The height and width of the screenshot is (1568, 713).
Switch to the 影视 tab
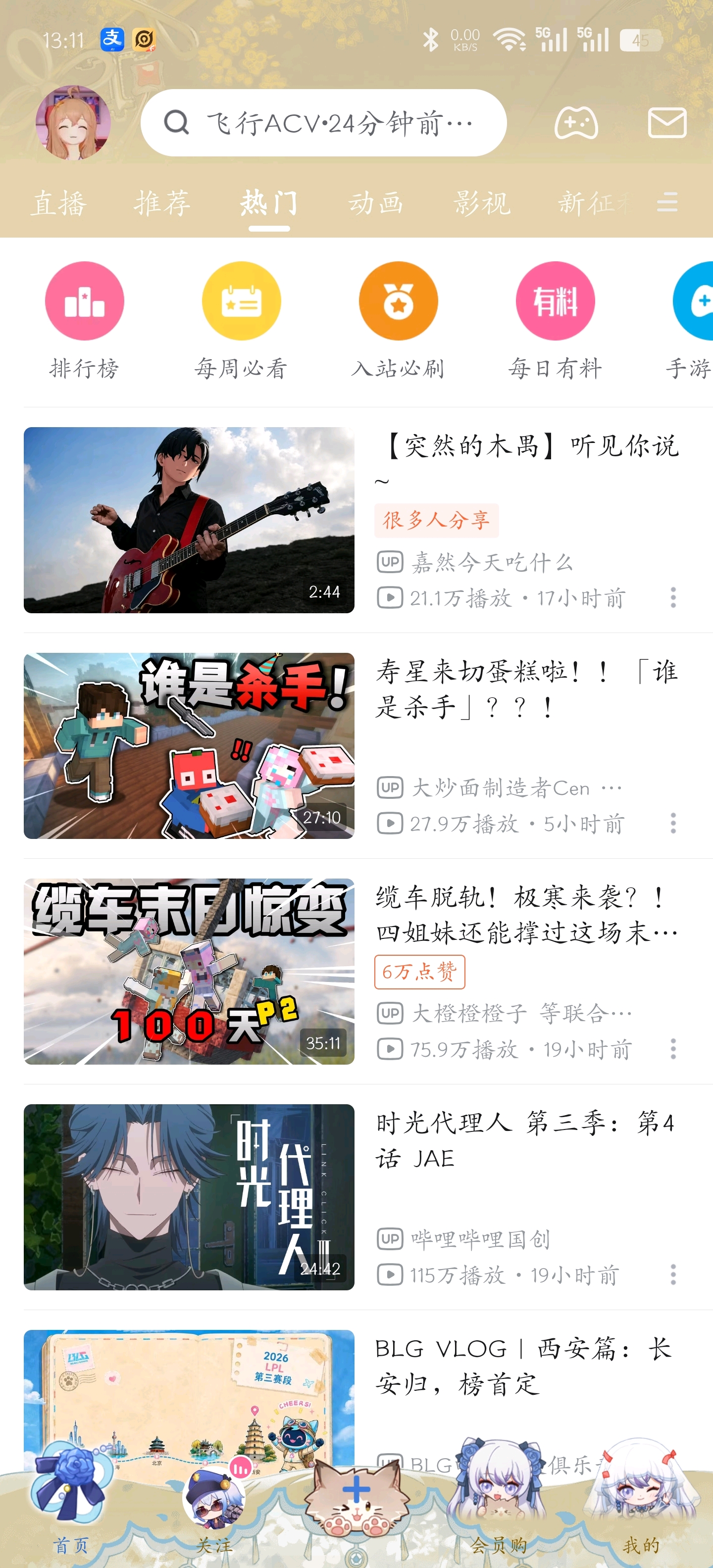coord(482,203)
